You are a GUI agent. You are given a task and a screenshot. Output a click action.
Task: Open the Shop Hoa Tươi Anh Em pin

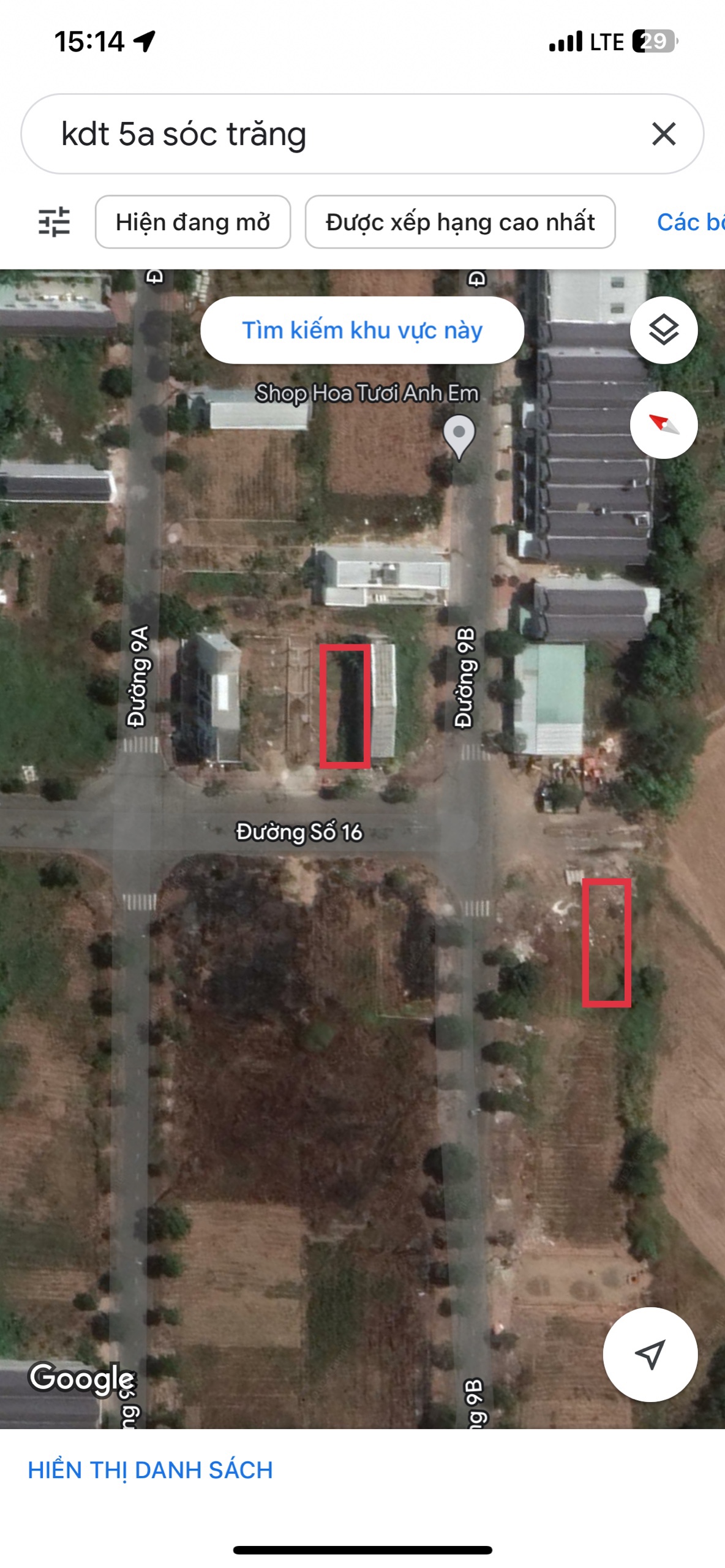(x=459, y=436)
